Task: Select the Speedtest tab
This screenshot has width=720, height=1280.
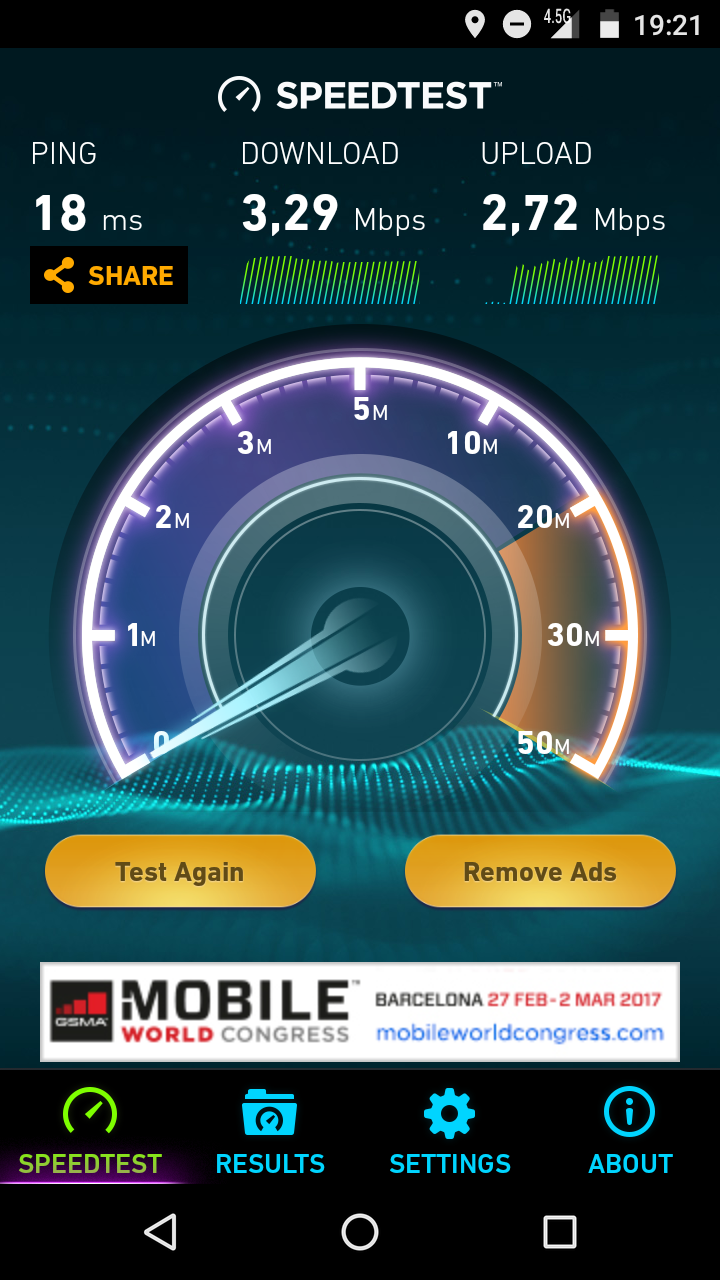Action: click(90, 1131)
